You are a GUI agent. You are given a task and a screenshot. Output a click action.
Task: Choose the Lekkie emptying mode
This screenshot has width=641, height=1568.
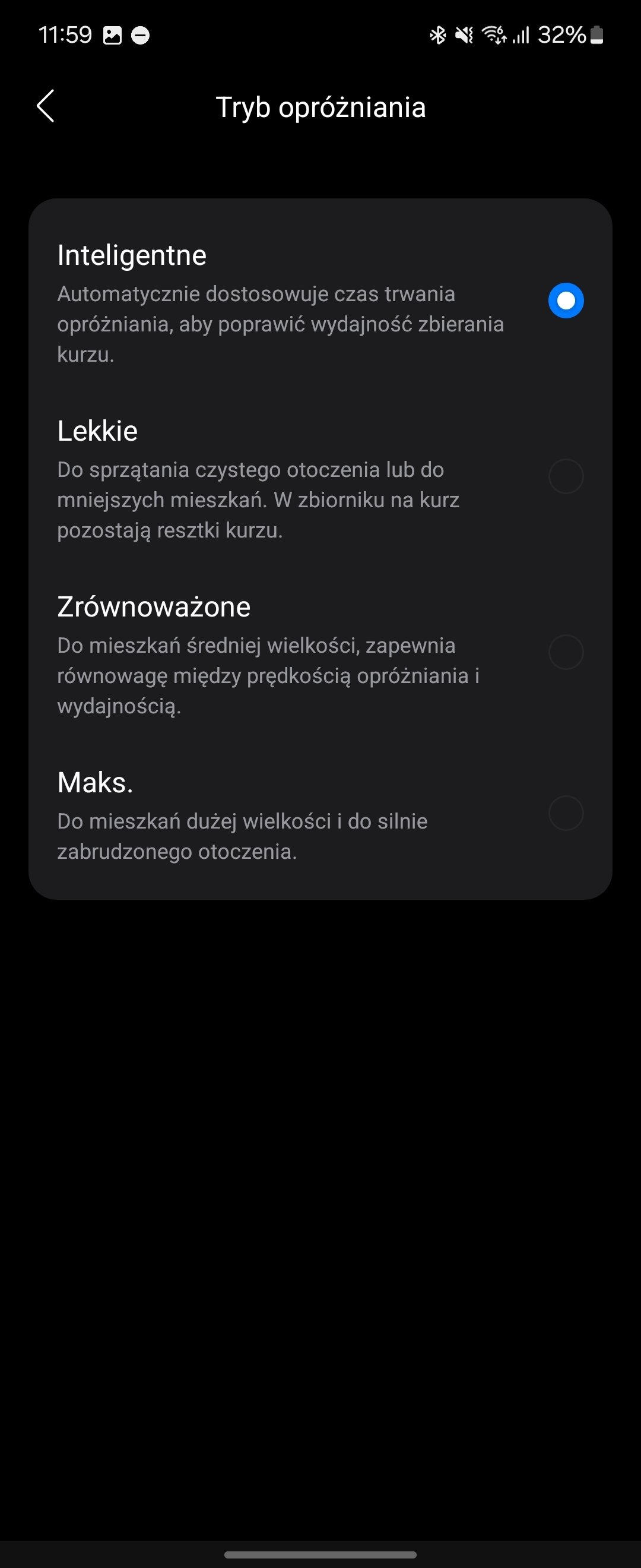pyautogui.click(x=566, y=476)
